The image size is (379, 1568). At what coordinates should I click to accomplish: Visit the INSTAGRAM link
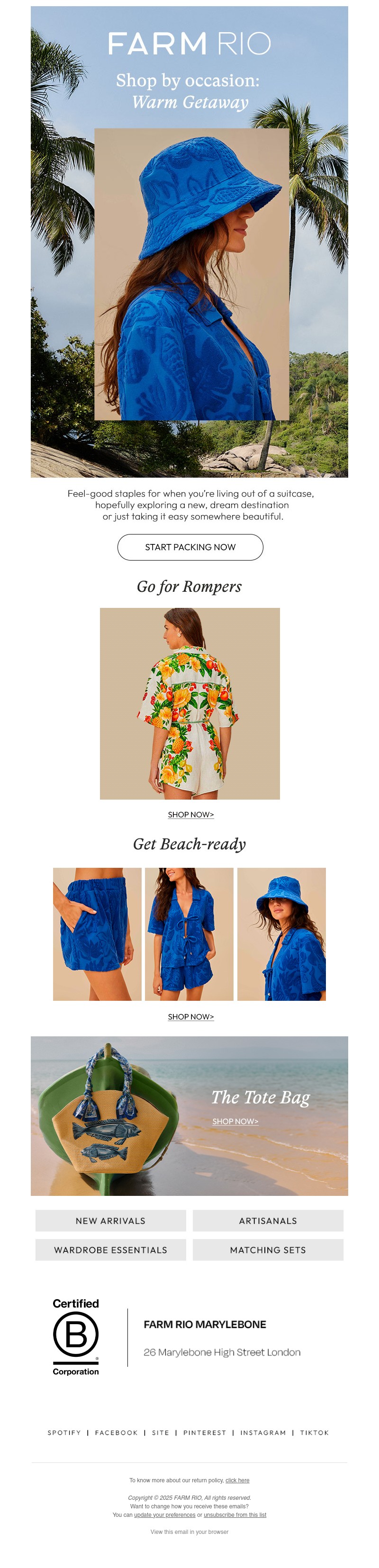pos(262,1432)
